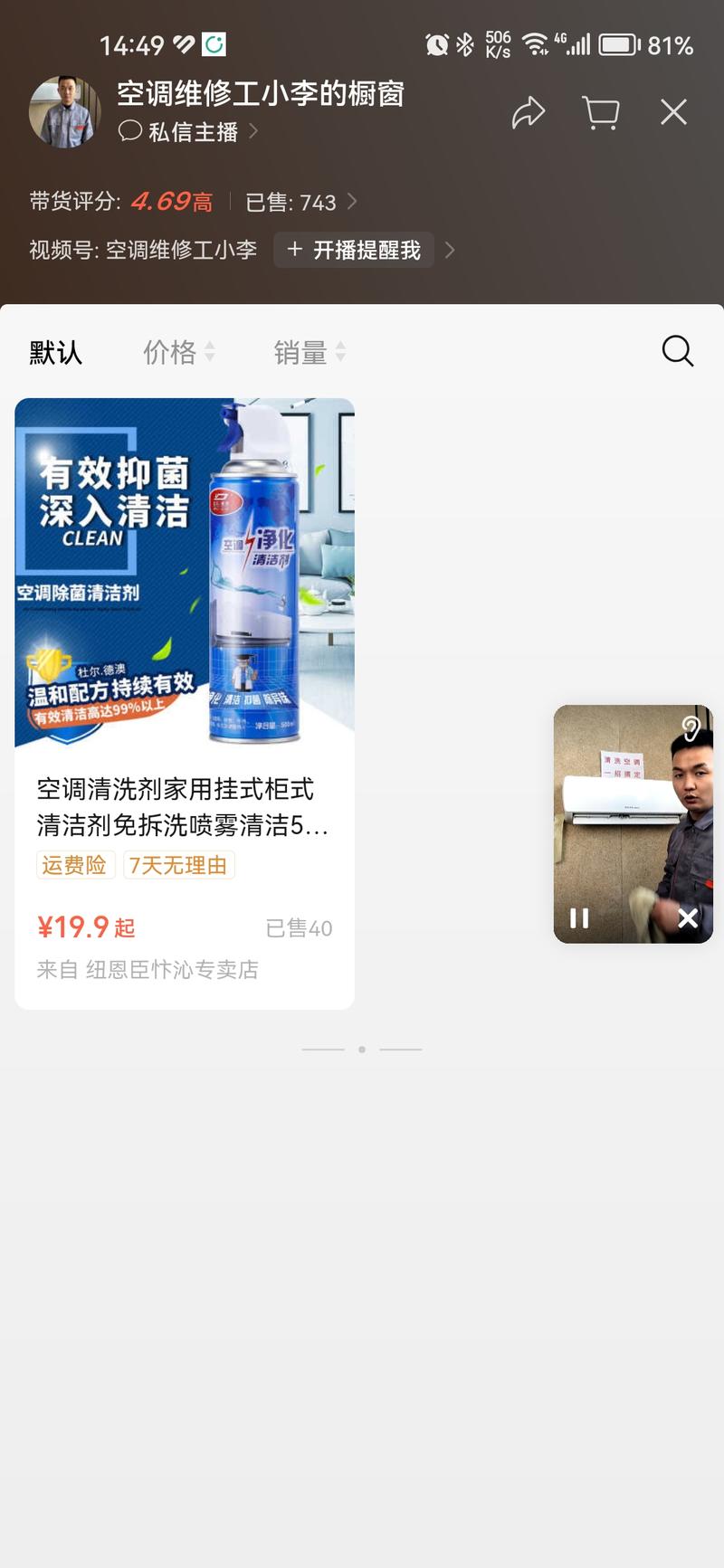Open the floating live video window

(624, 814)
